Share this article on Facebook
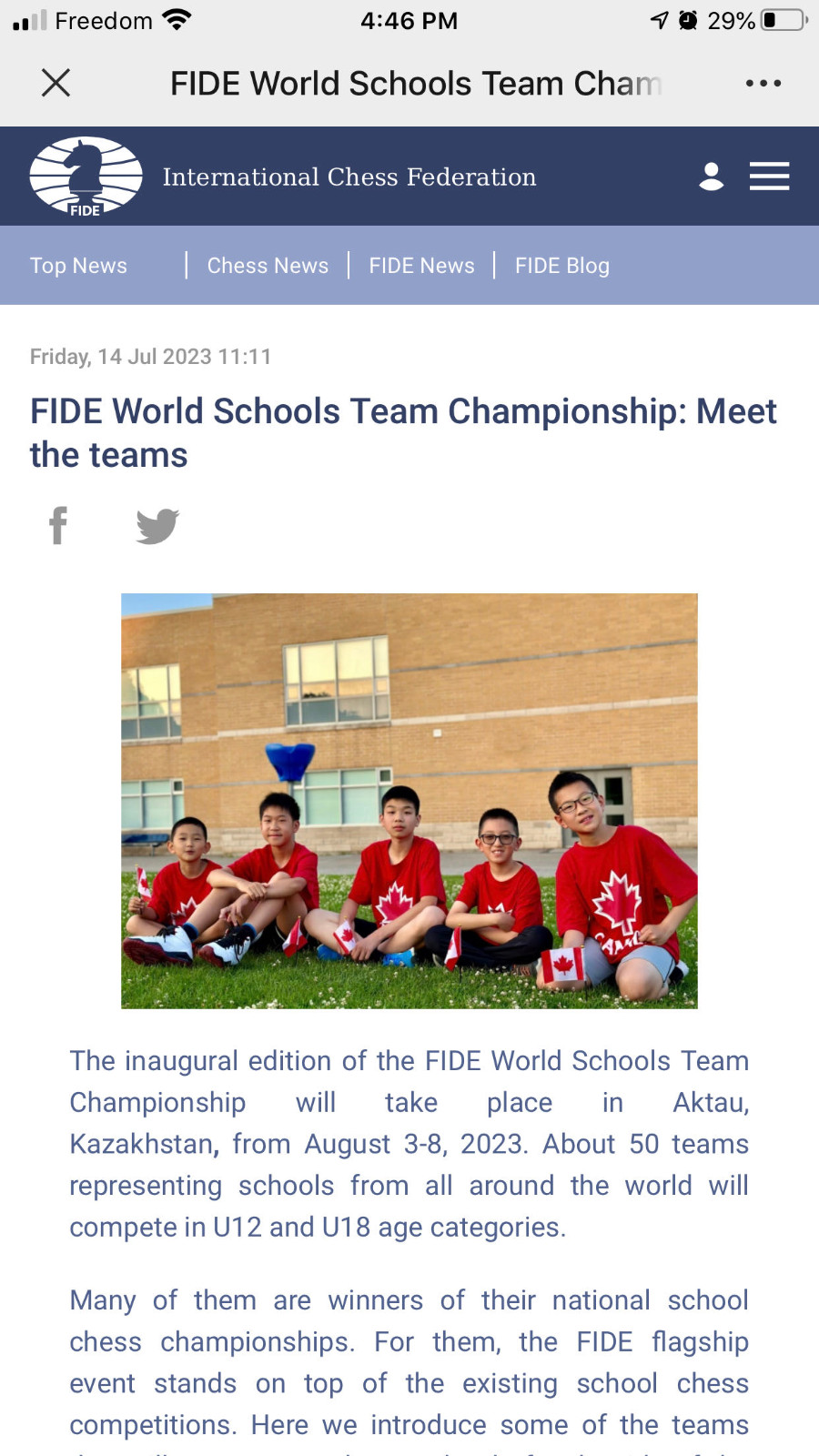 (58, 525)
